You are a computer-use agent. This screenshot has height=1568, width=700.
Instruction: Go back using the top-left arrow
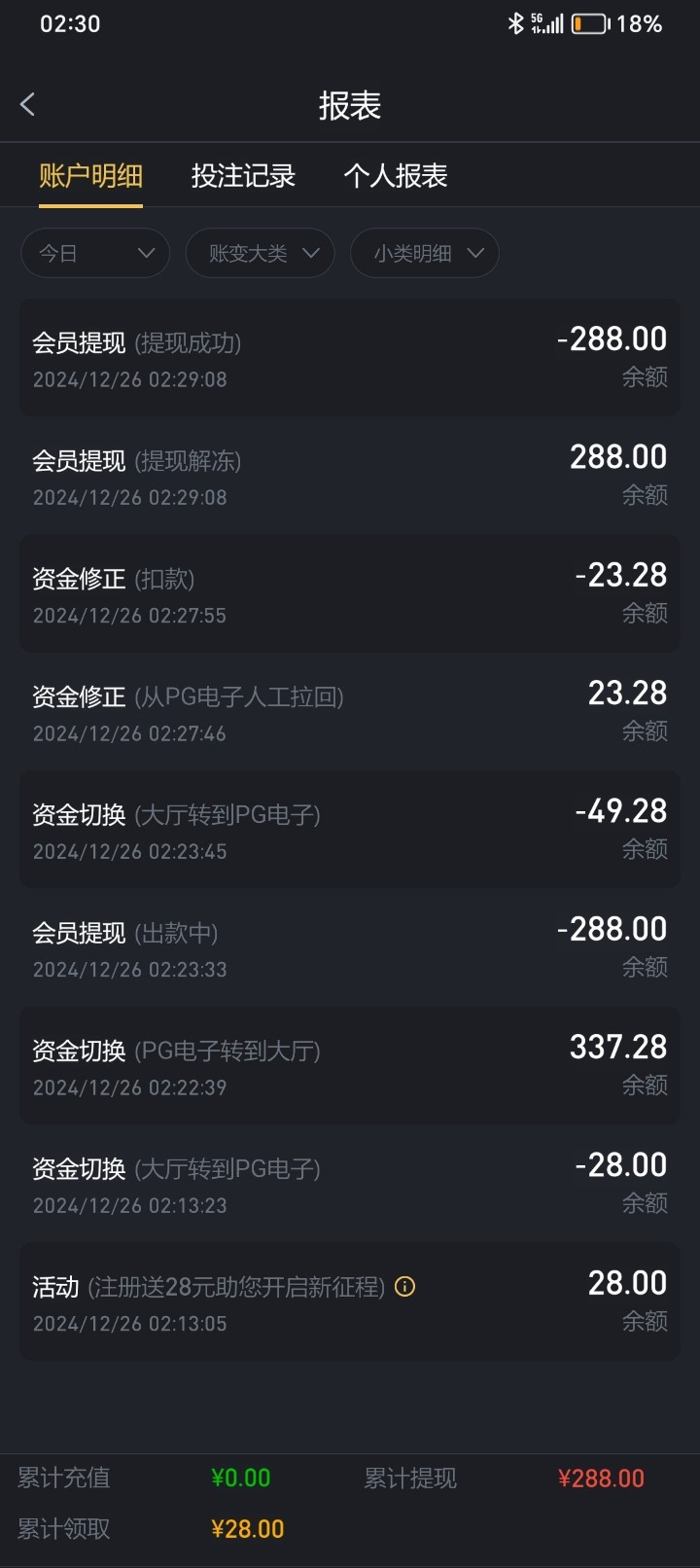(x=28, y=105)
